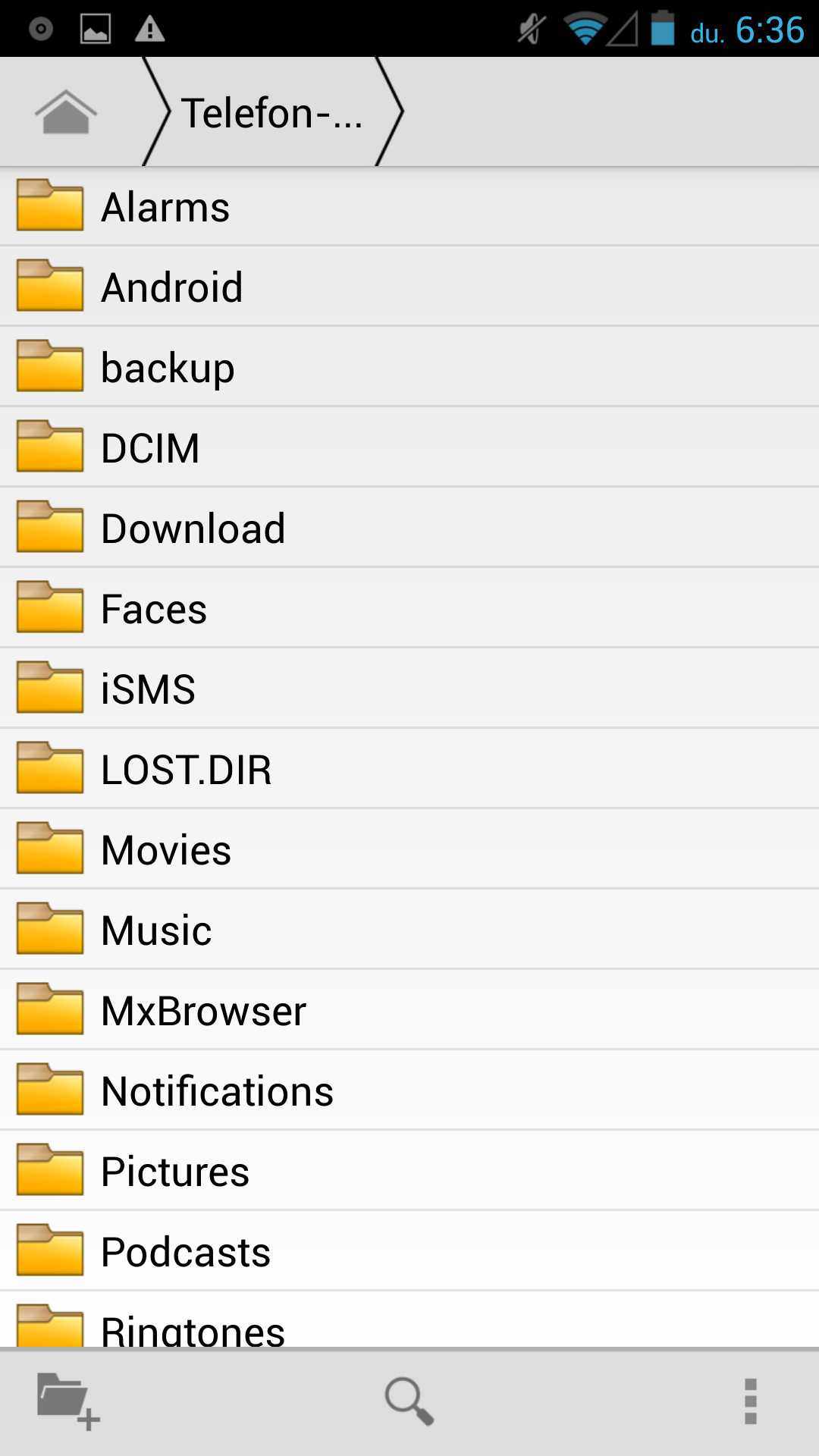Go to the home directory icon
This screenshot has height=1456, width=819.
(66, 112)
